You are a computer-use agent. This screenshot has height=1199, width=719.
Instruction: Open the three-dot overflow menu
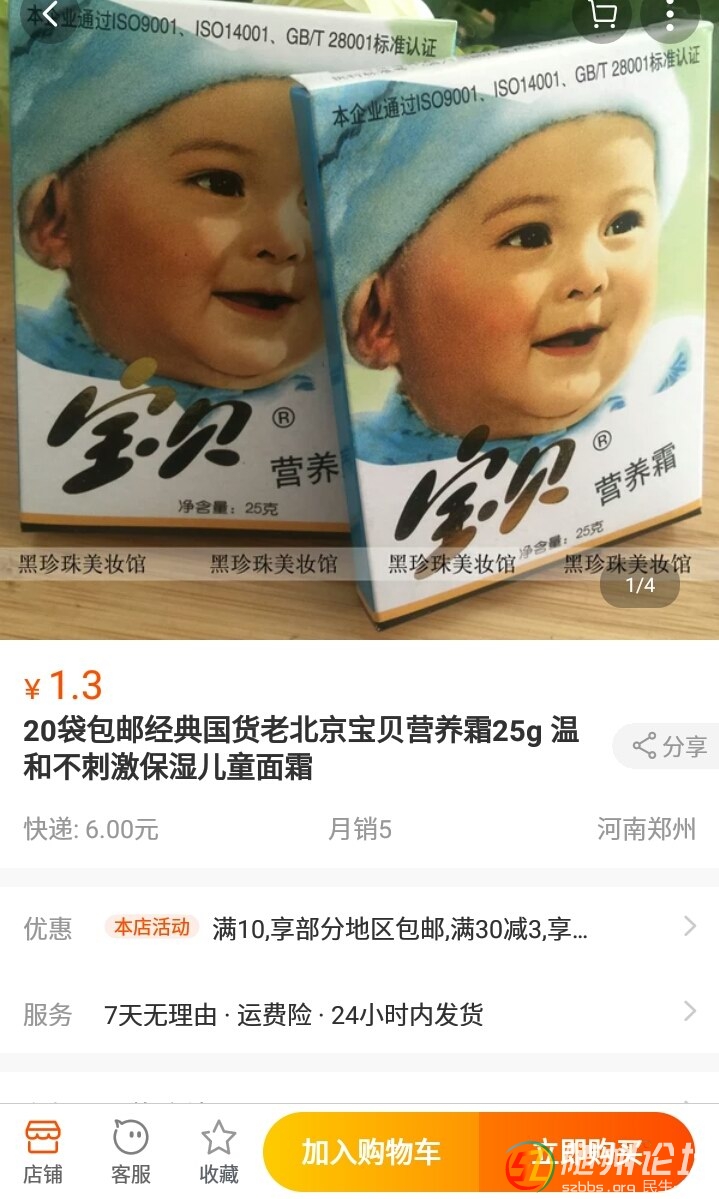point(670,14)
